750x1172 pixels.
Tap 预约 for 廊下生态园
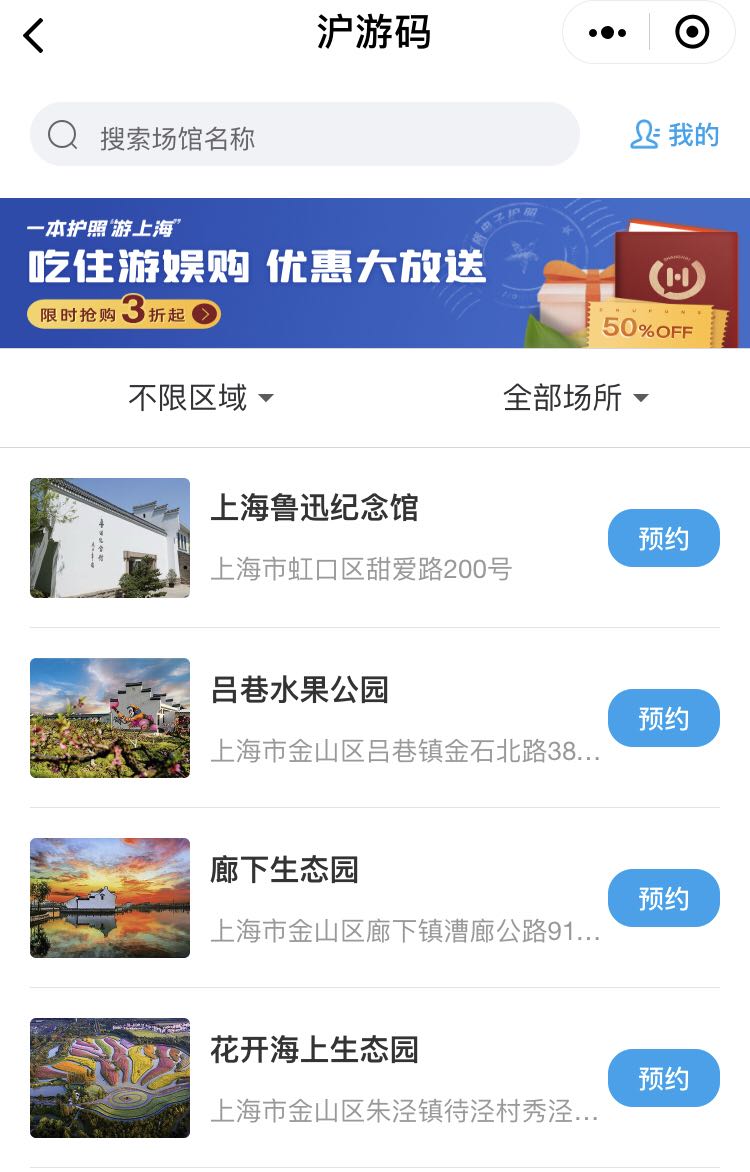point(663,898)
